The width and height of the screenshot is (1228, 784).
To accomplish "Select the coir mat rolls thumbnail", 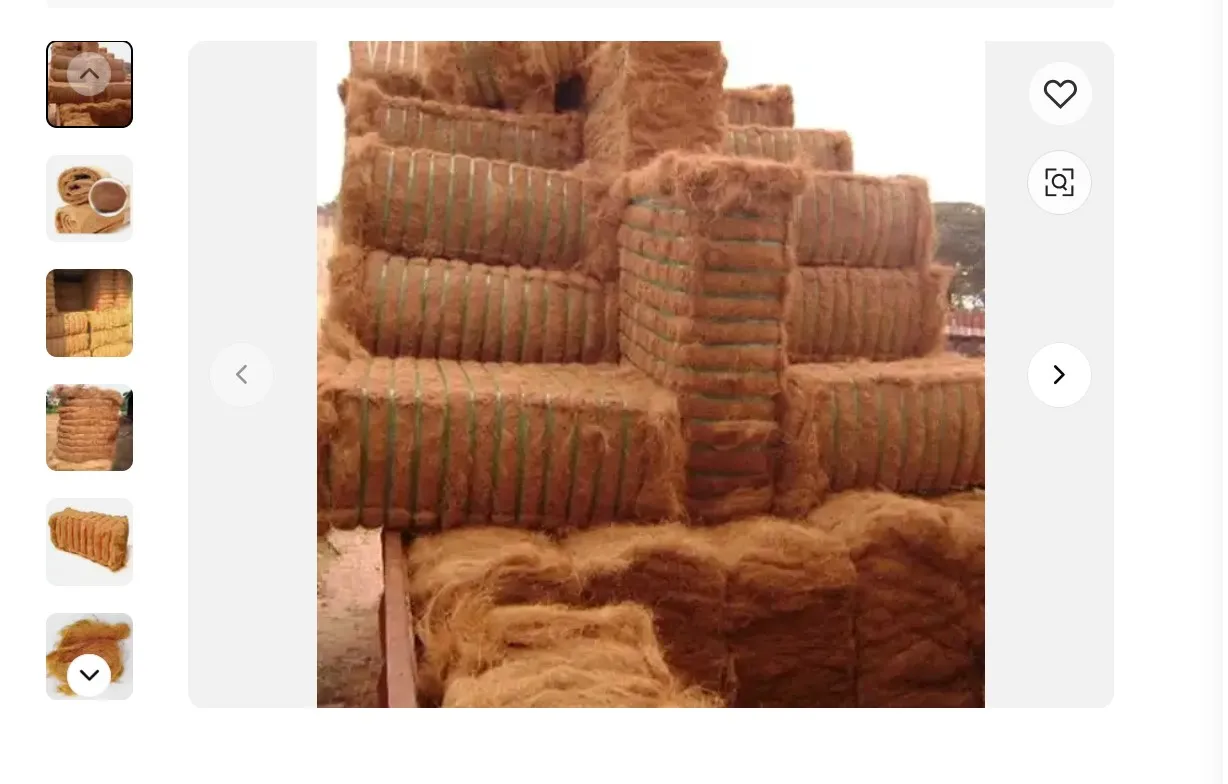I will click(x=89, y=198).
